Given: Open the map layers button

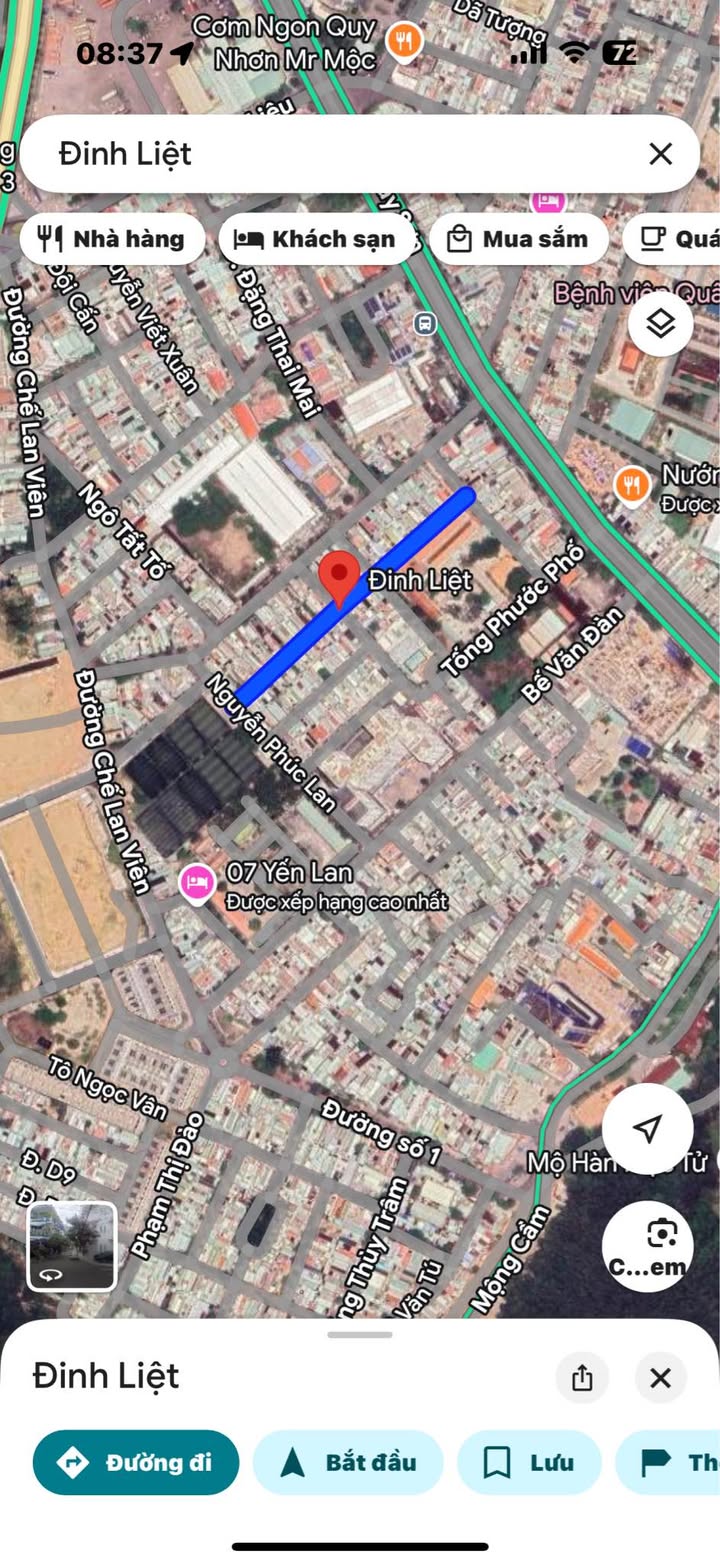Looking at the screenshot, I should pos(660,324).
